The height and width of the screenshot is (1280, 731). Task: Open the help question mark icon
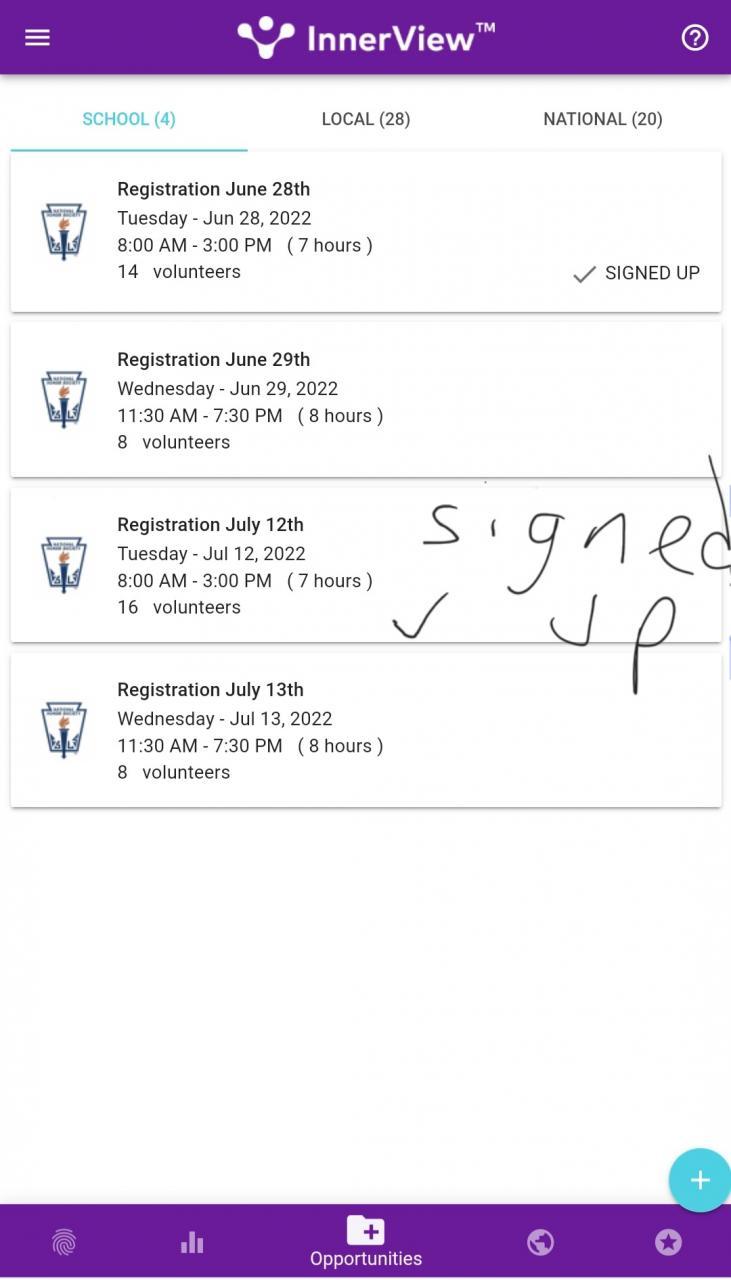694,37
